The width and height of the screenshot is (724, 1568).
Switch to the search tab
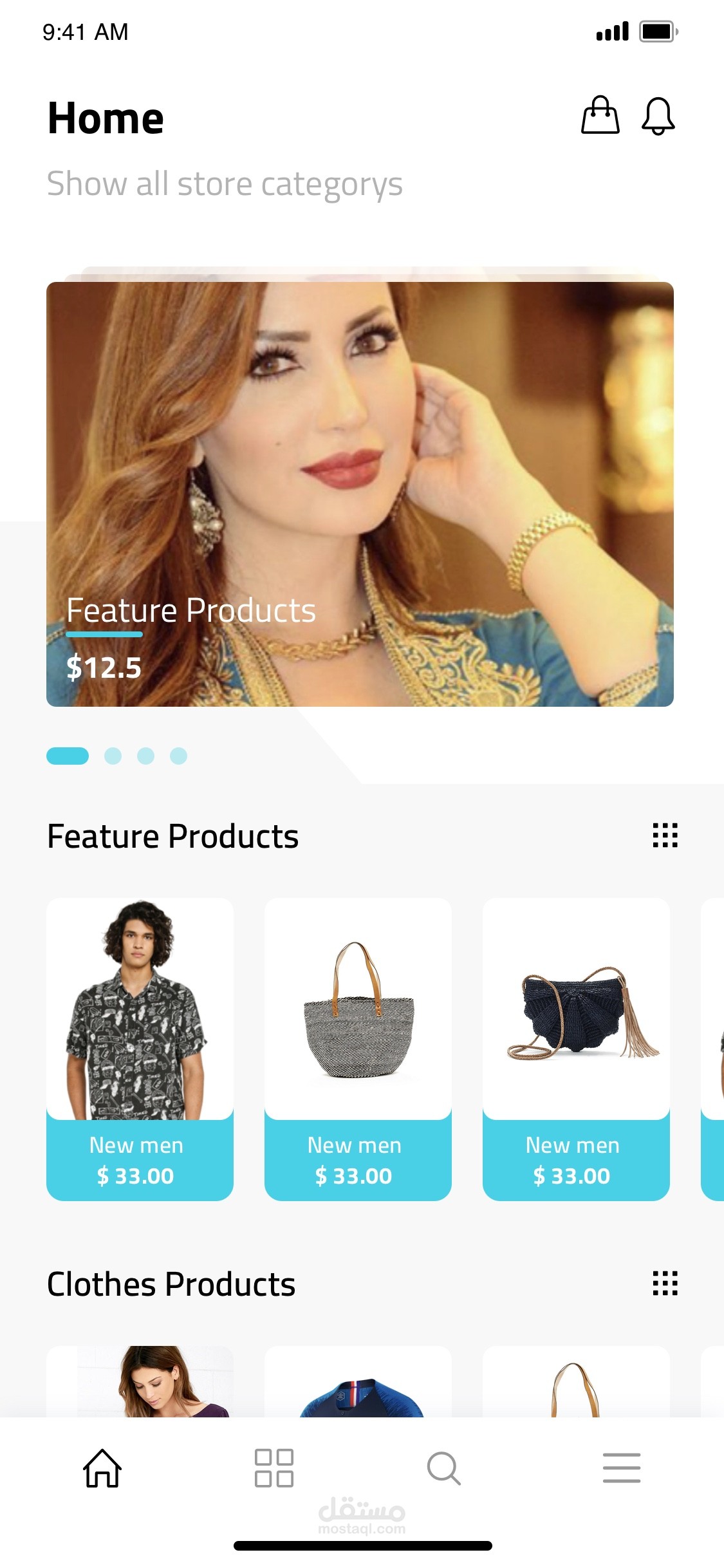click(444, 1468)
